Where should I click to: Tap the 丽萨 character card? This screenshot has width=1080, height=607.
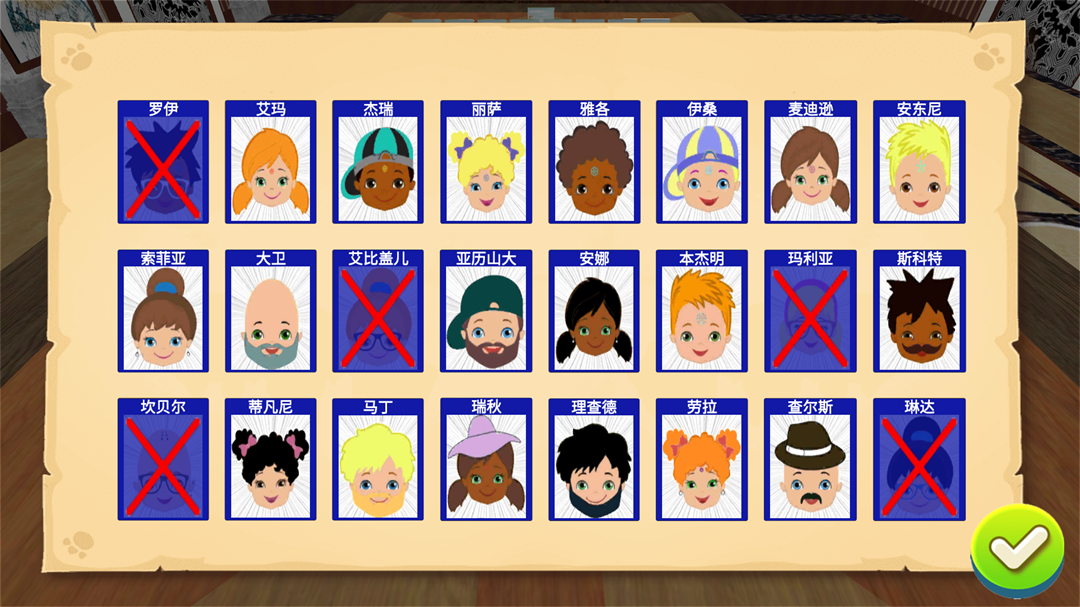pos(486,162)
